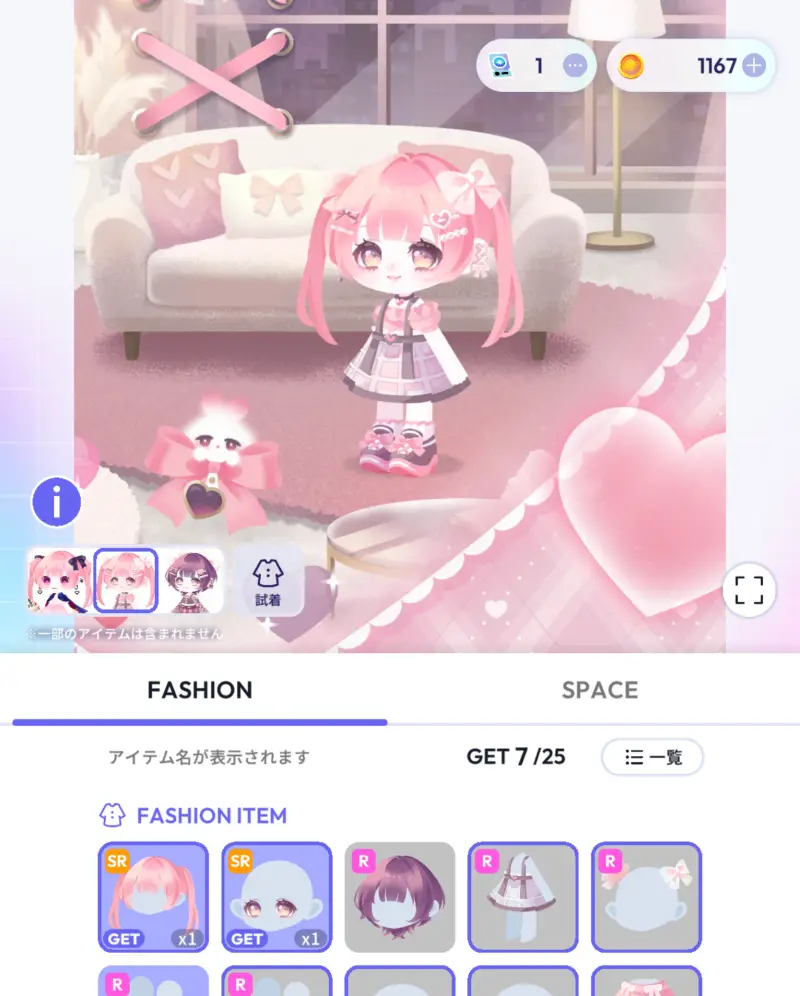Select the FASHION tab

(x=200, y=690)
